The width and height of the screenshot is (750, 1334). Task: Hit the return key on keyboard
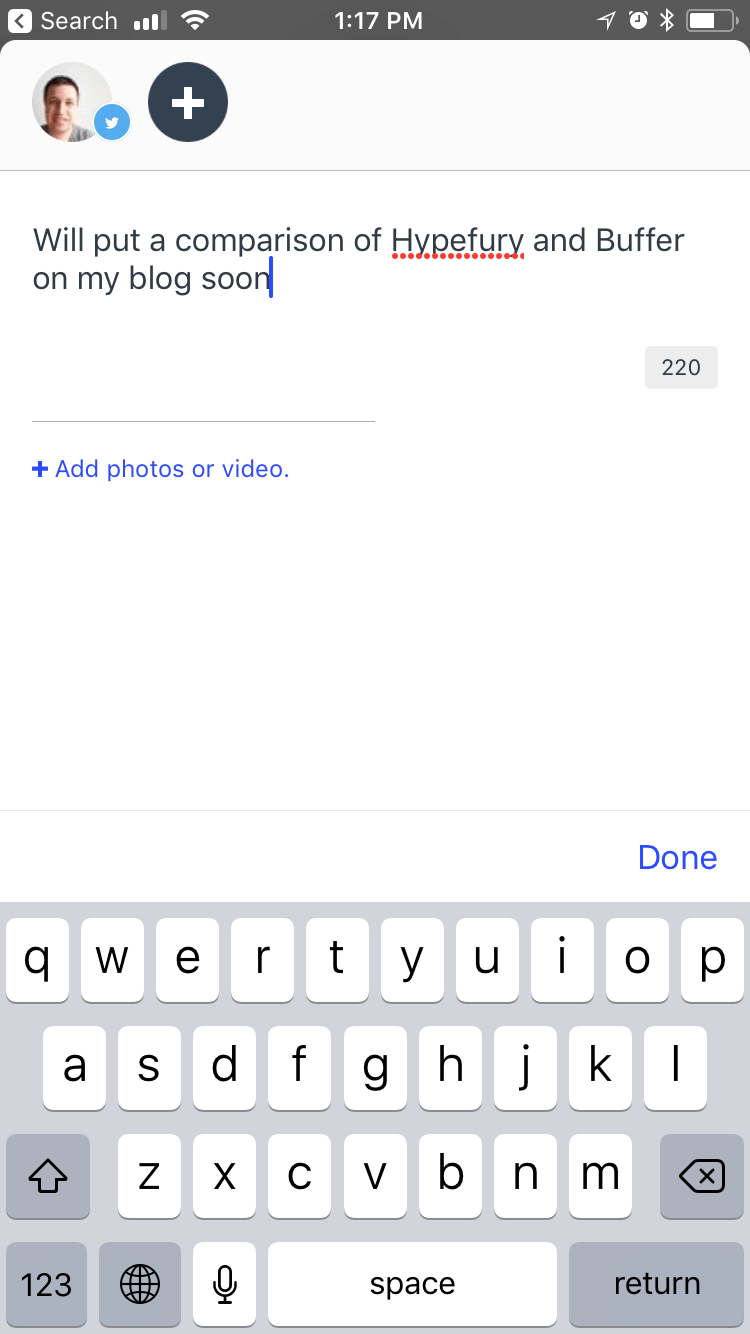click(x=656, y=1284)
